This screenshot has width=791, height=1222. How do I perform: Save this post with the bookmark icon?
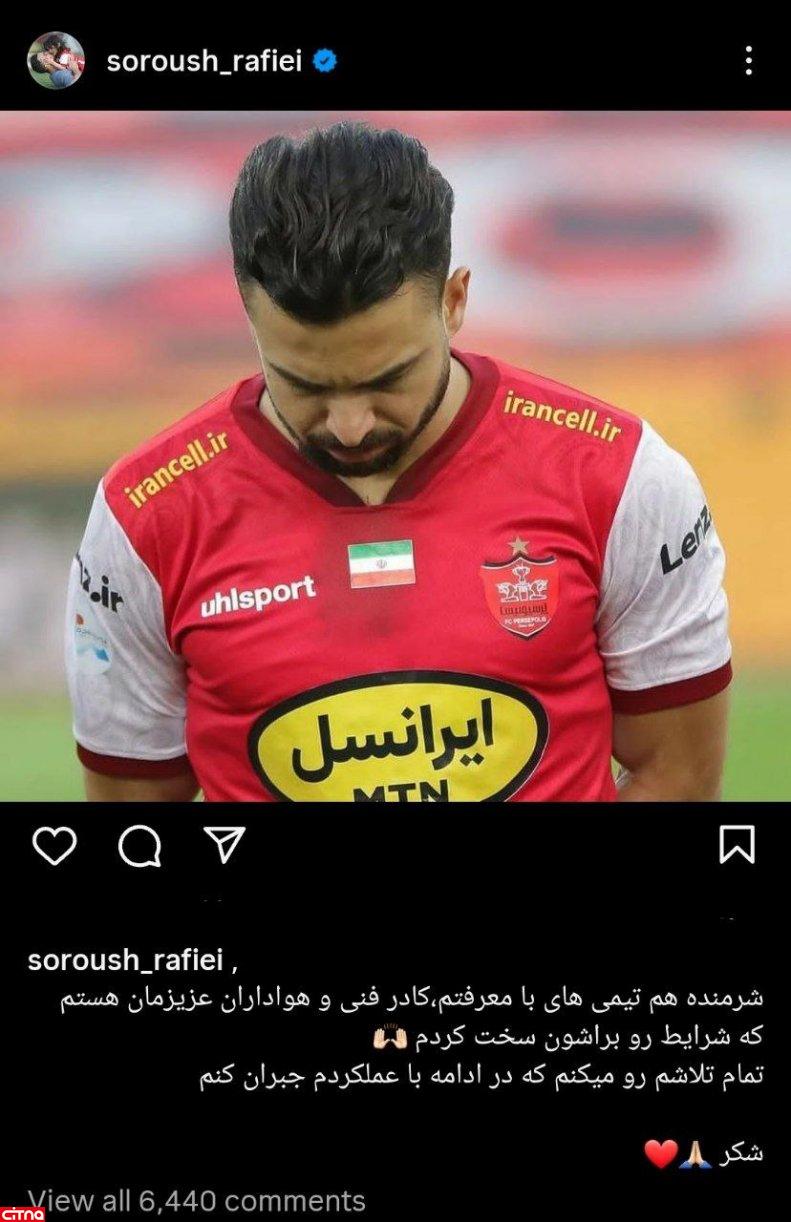[737, 845]
